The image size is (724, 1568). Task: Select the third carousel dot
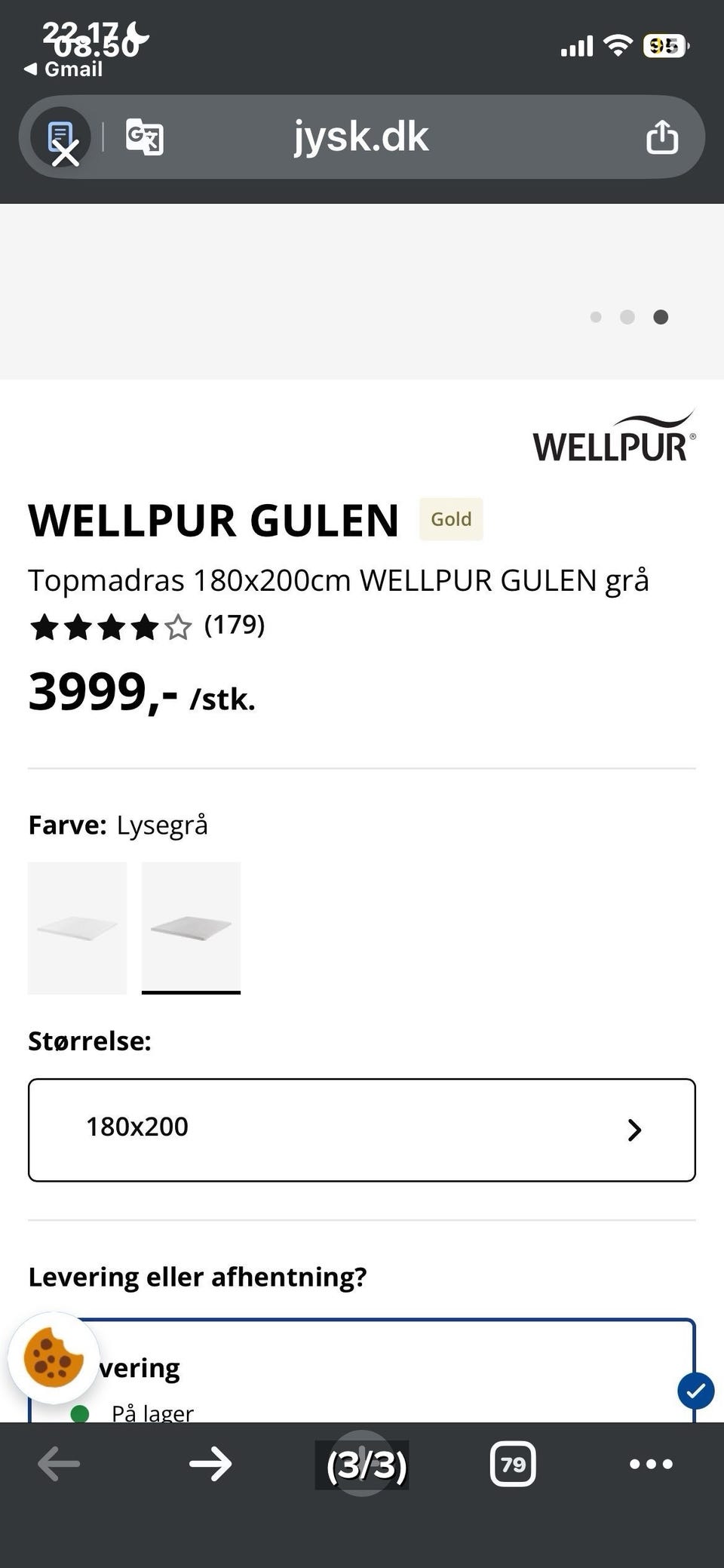point(661,318)
